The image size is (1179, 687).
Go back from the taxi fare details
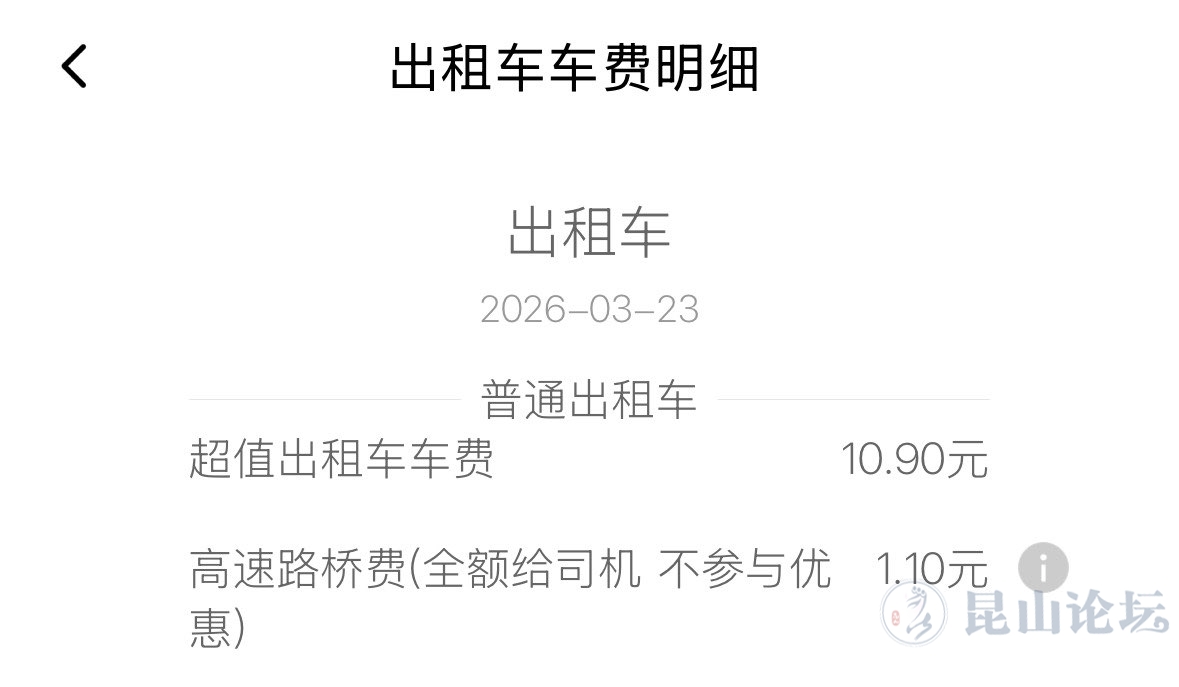[x=75, y=67]
